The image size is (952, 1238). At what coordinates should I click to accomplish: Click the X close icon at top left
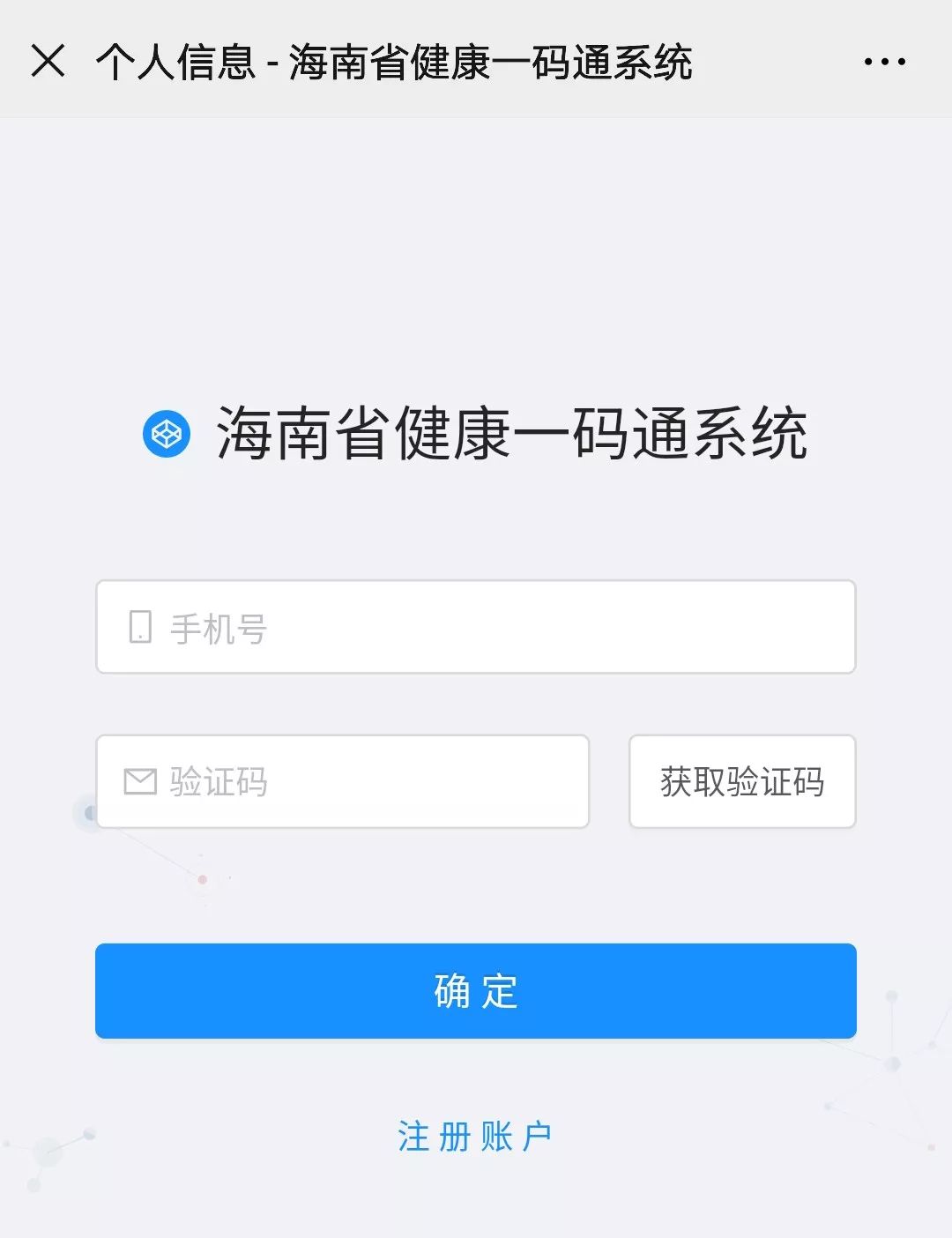[48, 60]
